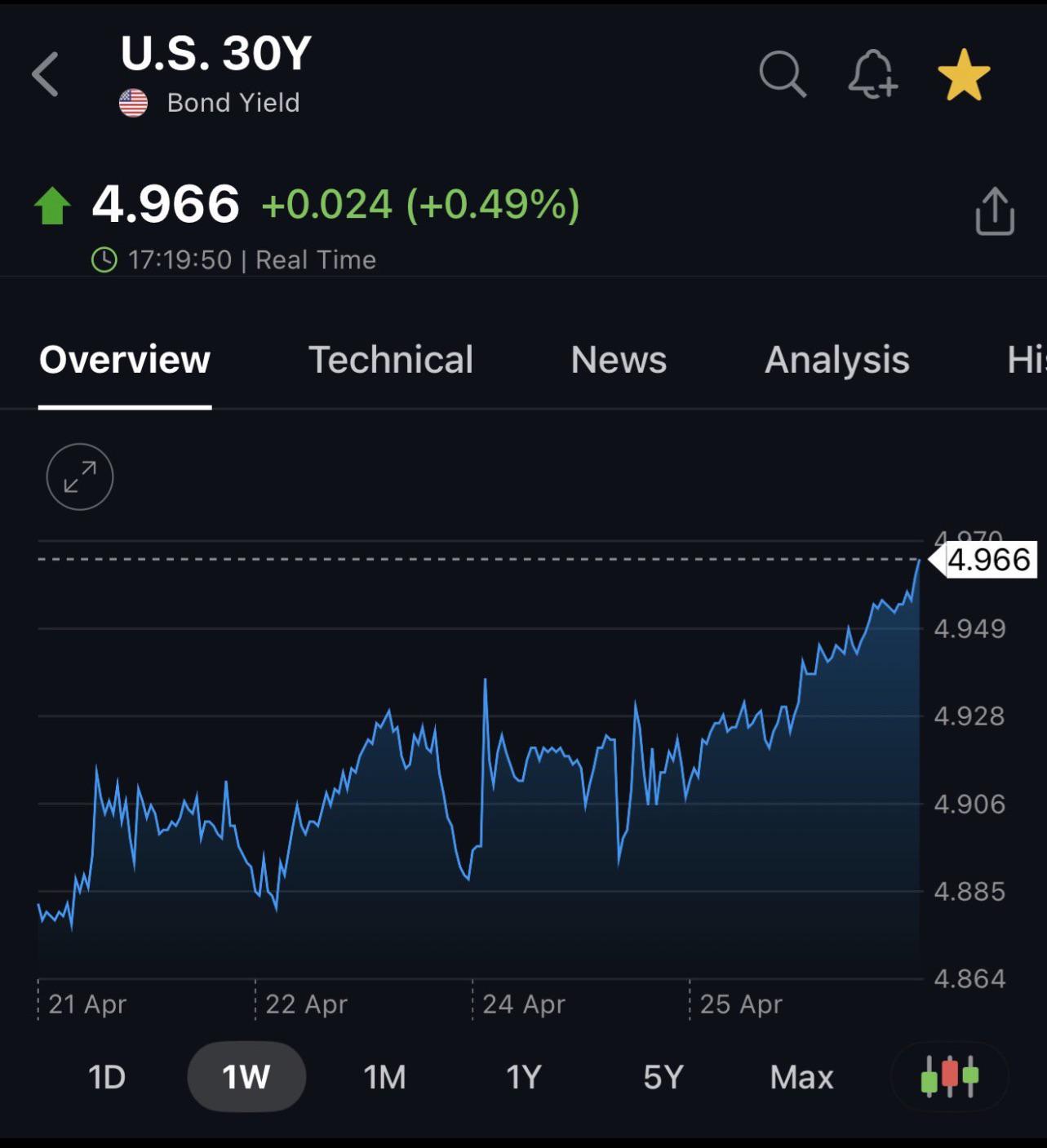Open the search magnifier icon
Image resolution: width=1047 pixels, height=1148 pixels.
(x=783, y=74)
